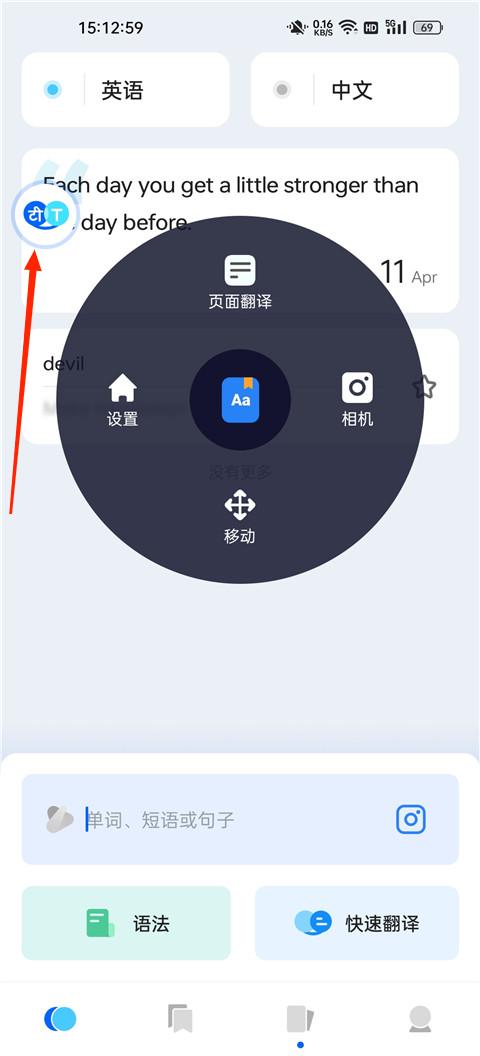Tap the center dictionary Aa icon
This screenshot has height=1056, width=480.
click(x=240, y=400)
